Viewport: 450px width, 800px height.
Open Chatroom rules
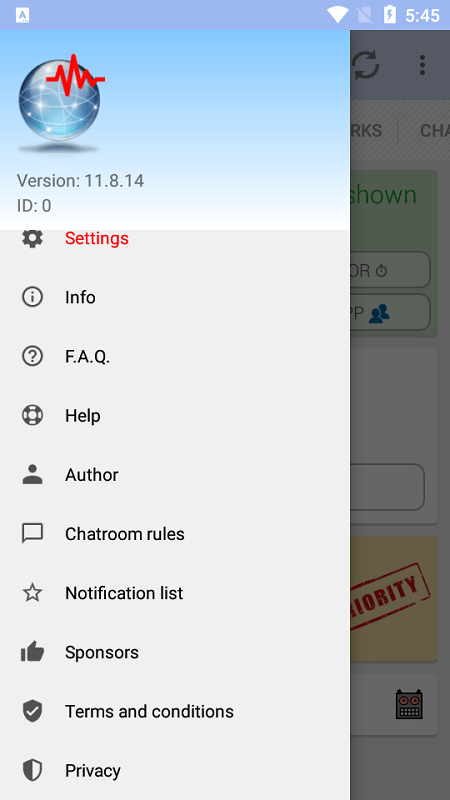175,534
